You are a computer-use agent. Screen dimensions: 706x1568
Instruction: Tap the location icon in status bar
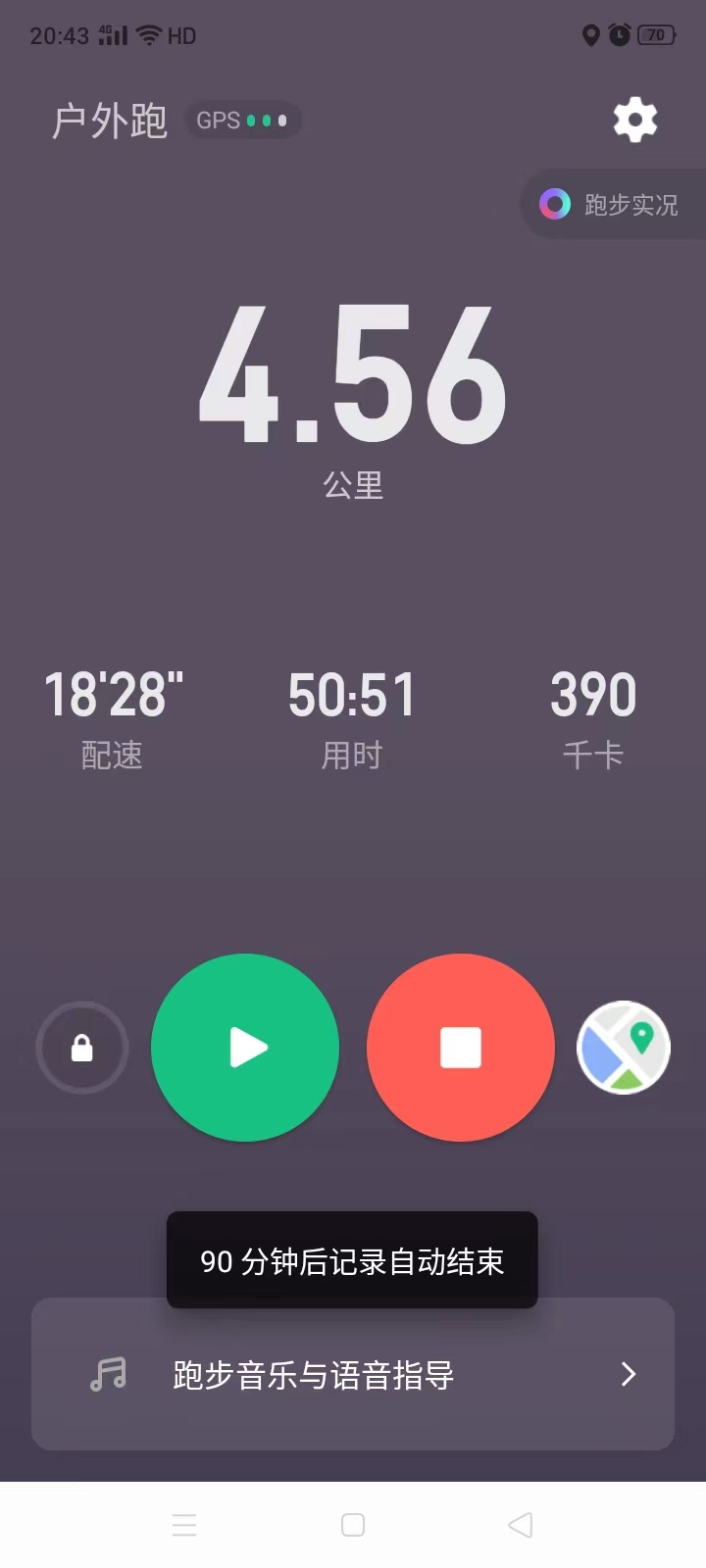click(589, 35)
